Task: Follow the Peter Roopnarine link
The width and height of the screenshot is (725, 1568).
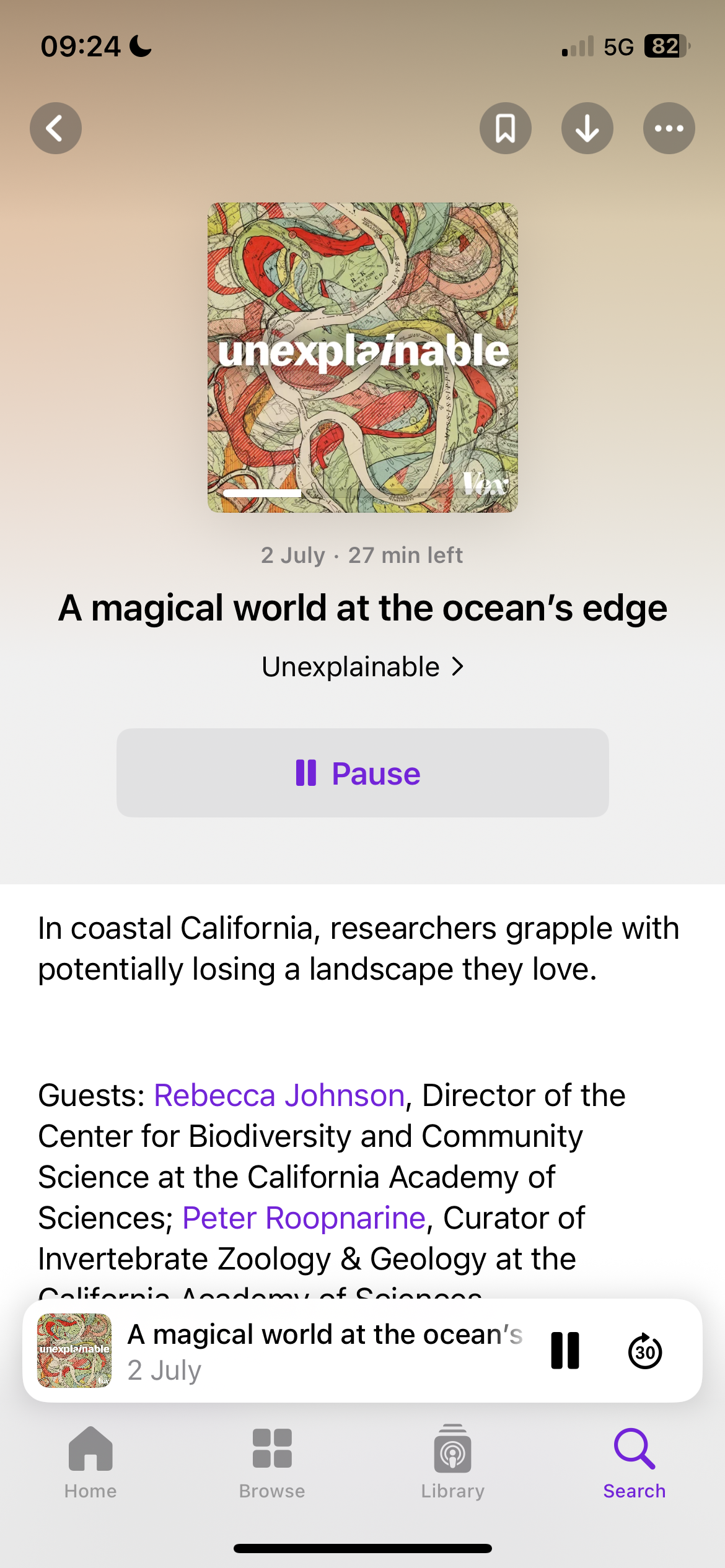Action: 304,1218
